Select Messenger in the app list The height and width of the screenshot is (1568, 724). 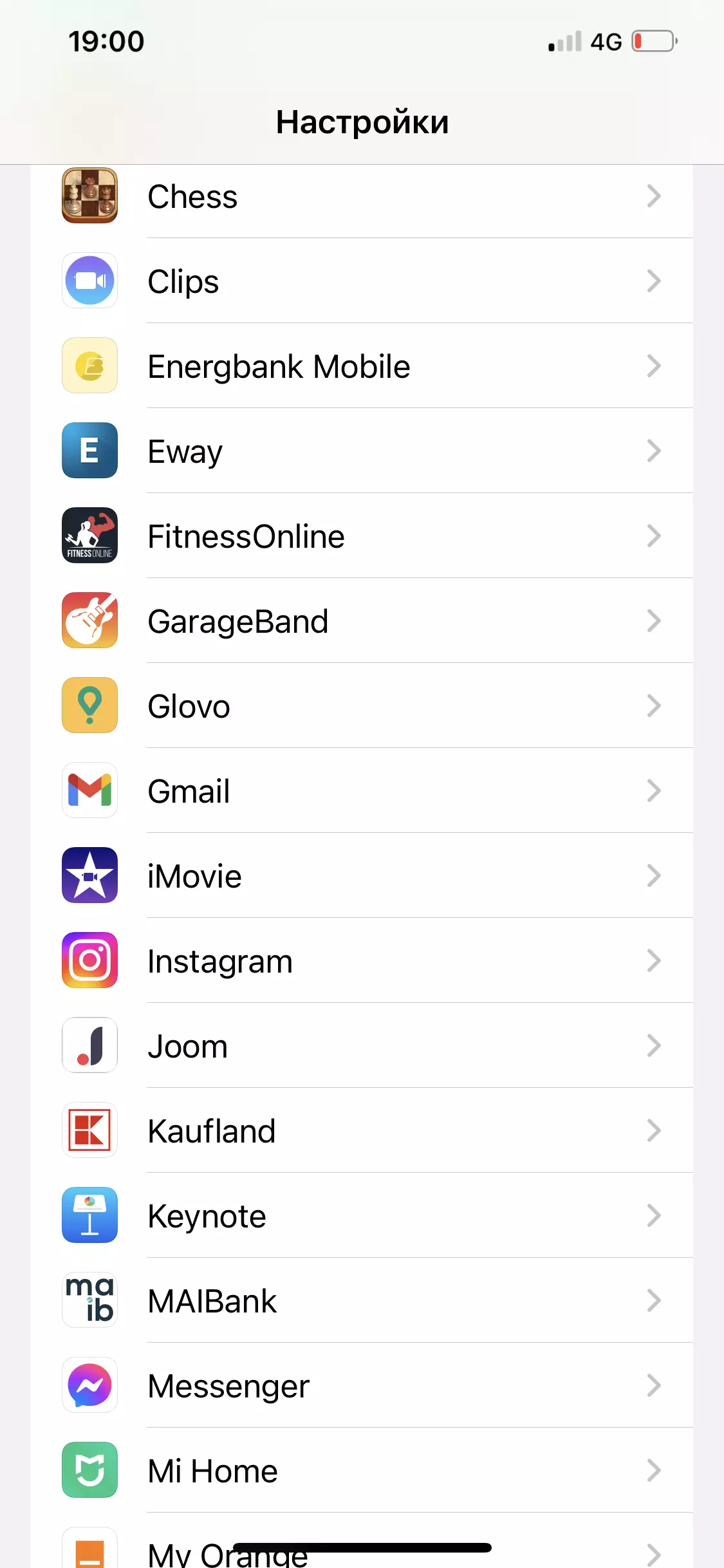[360, 1386]
